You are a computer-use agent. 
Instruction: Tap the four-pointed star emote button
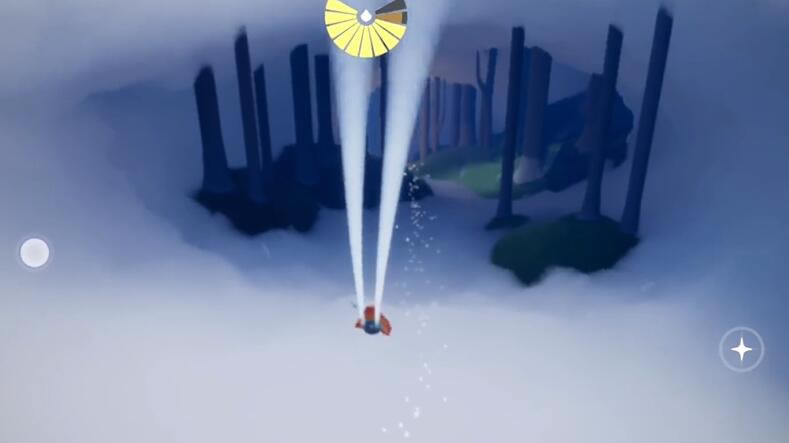pyautogui.click(x=742, y=349)
